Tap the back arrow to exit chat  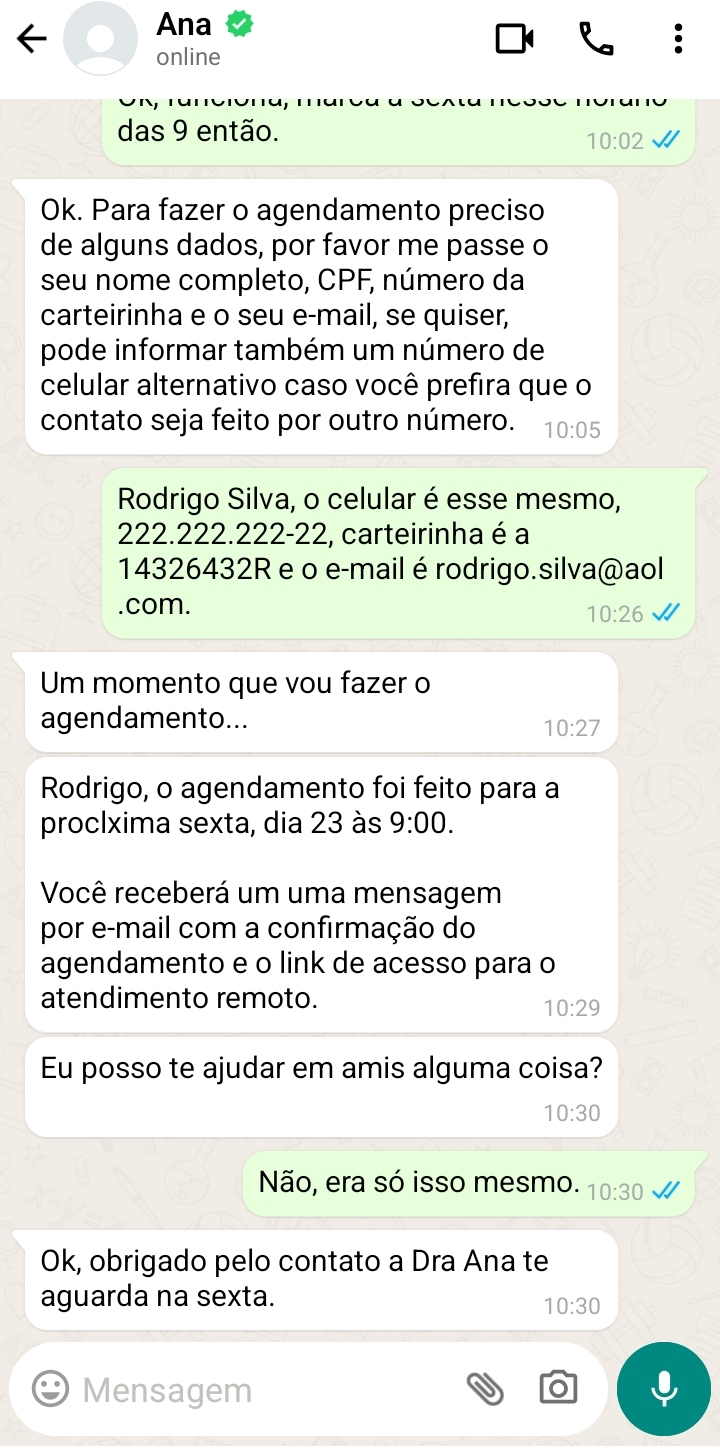click(x=33, y=39)
